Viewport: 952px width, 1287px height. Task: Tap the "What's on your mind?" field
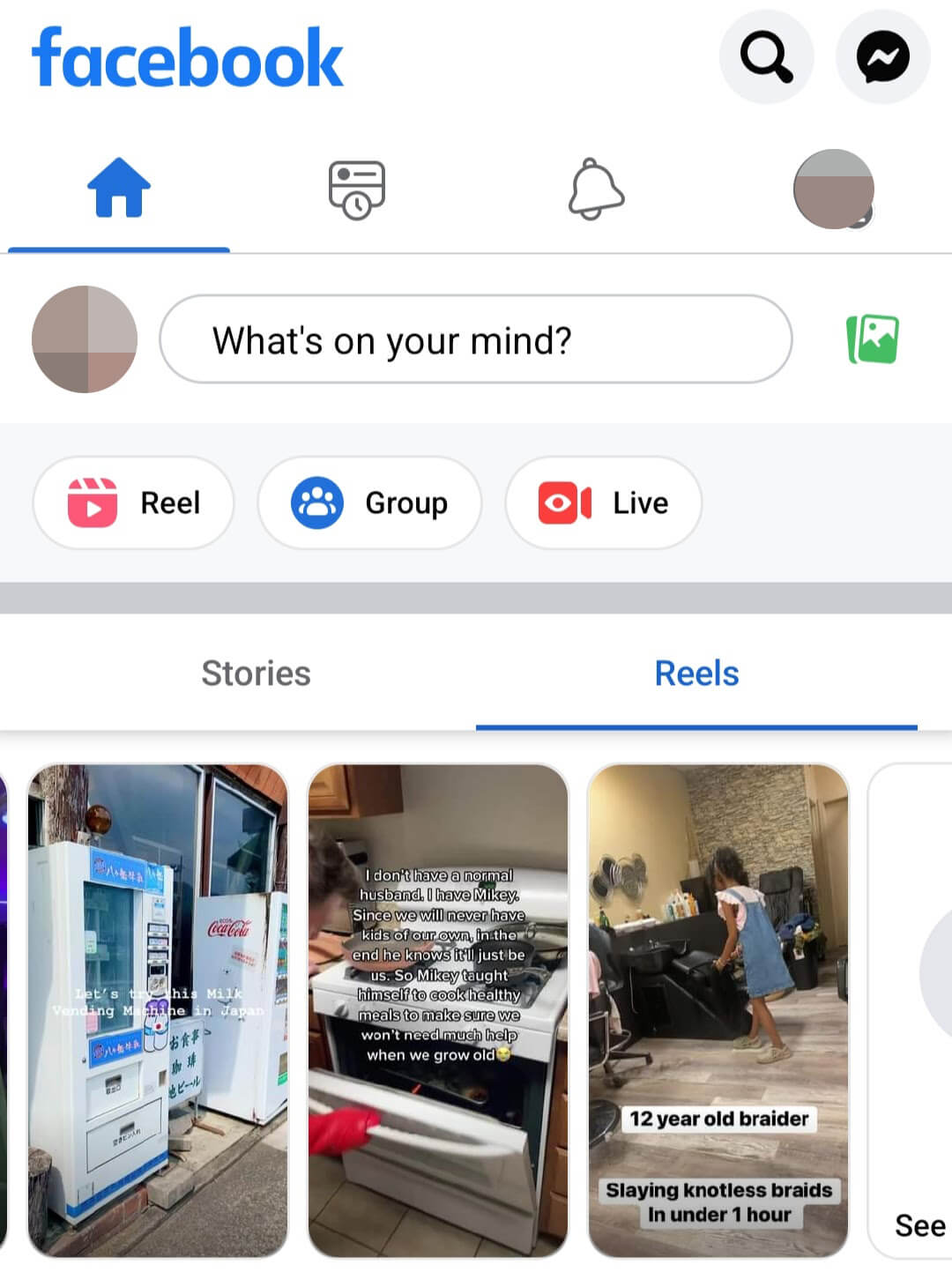click(475, 339)
